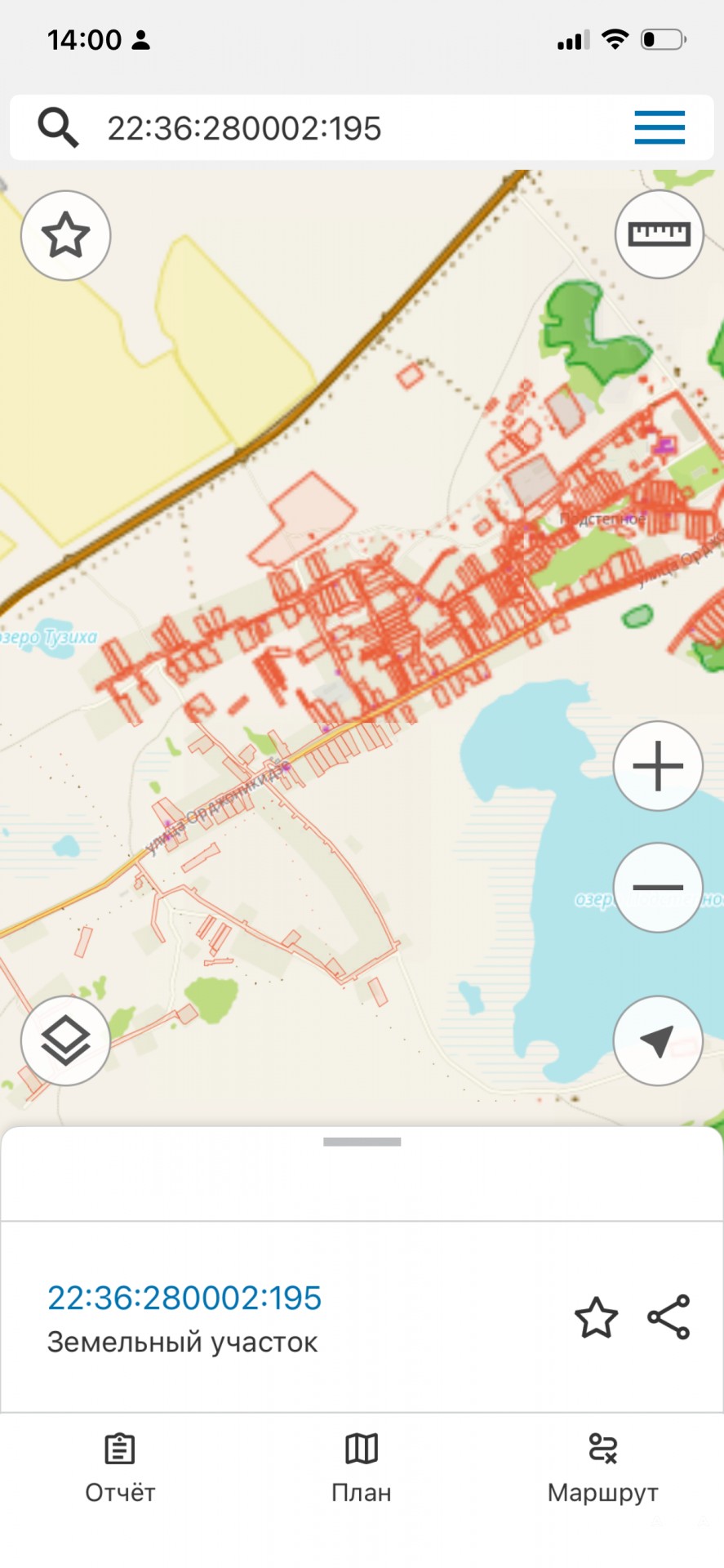This screenshot has height=1568, width=724.
Task: Build a route via Маршрут
Action: tap(602, 1468)
